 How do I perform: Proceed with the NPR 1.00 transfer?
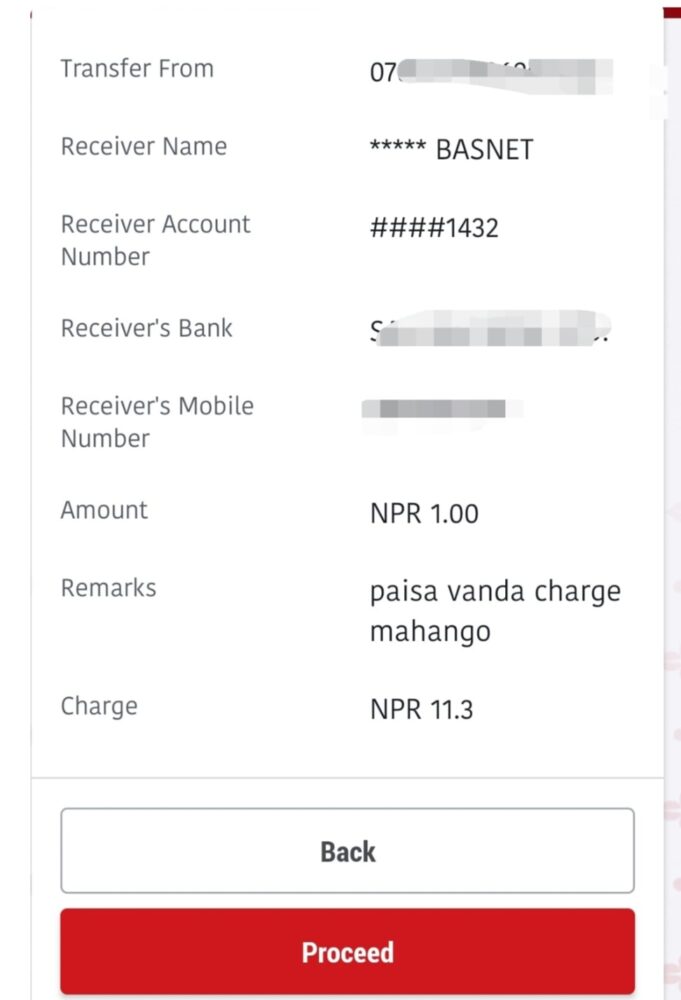pyautogui.click(x=347, y=951)
